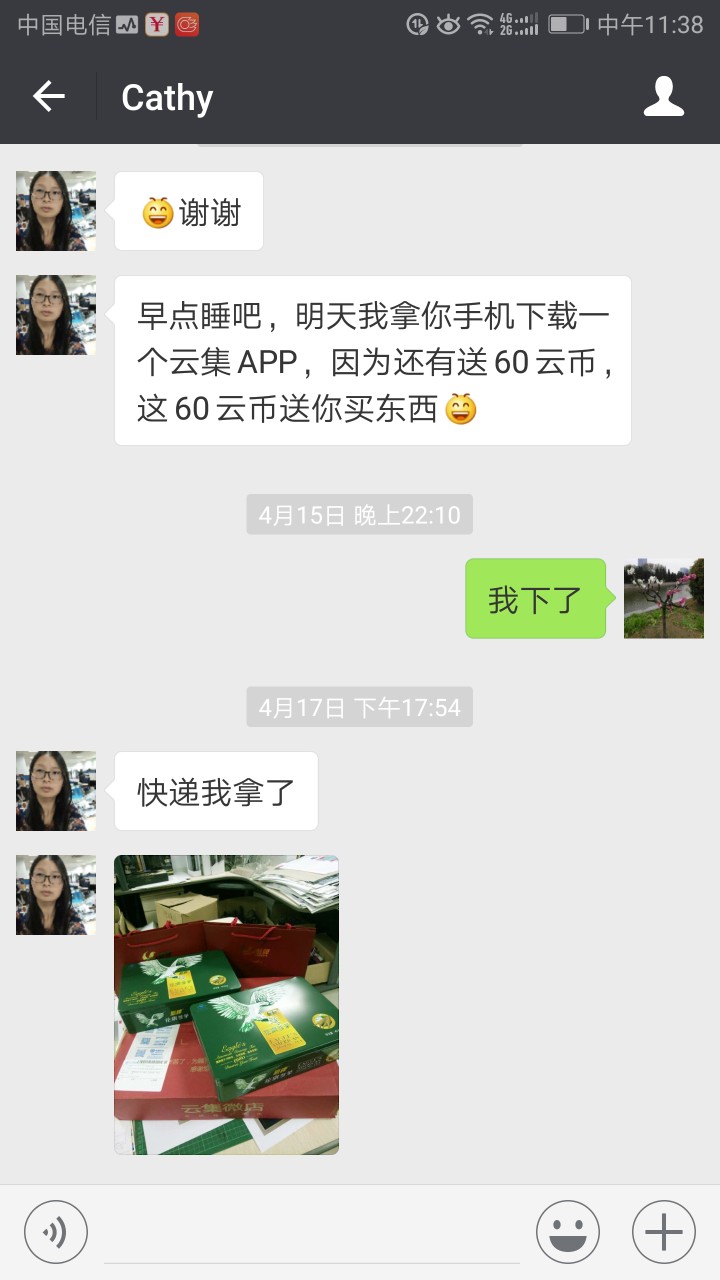Open Cathy's chat info profile icon
This screenshot has height=1280, width=720.
[663, 97]
